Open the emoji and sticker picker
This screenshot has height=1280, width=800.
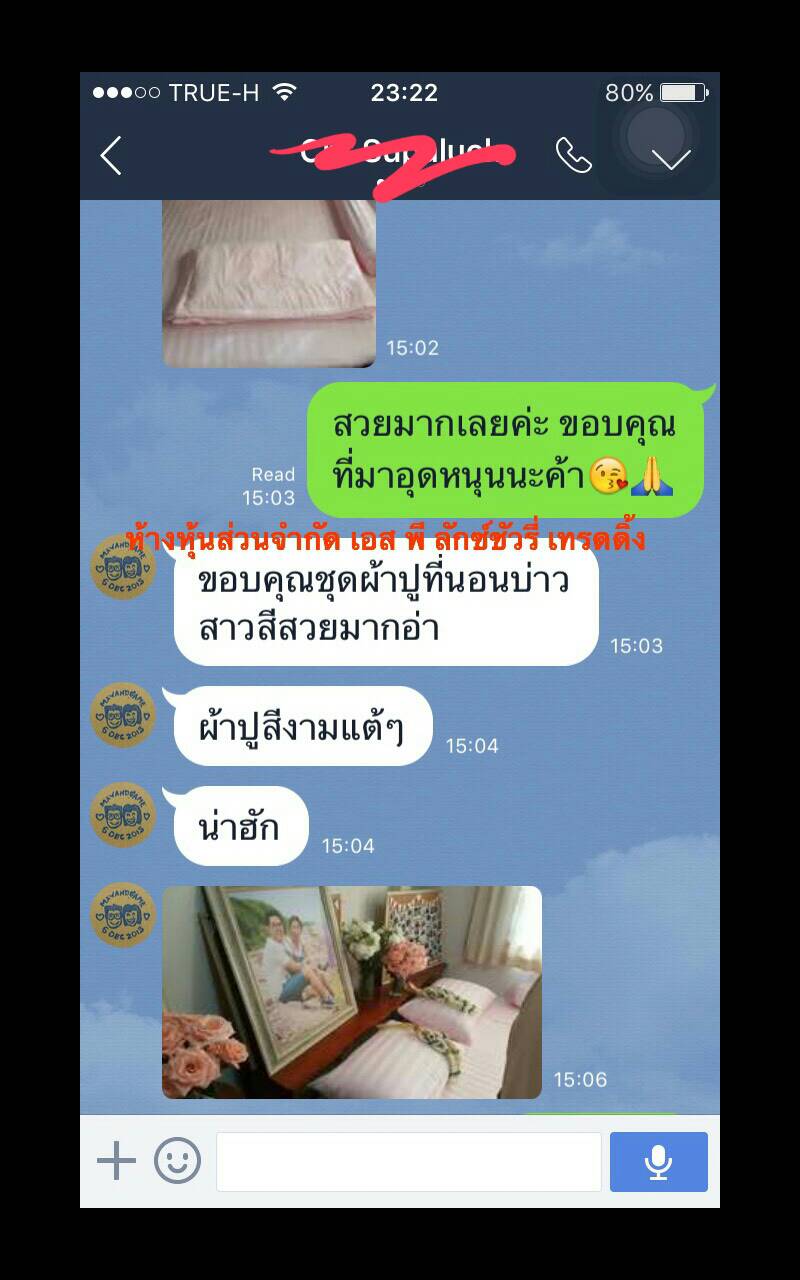(x=177, y=1161)
